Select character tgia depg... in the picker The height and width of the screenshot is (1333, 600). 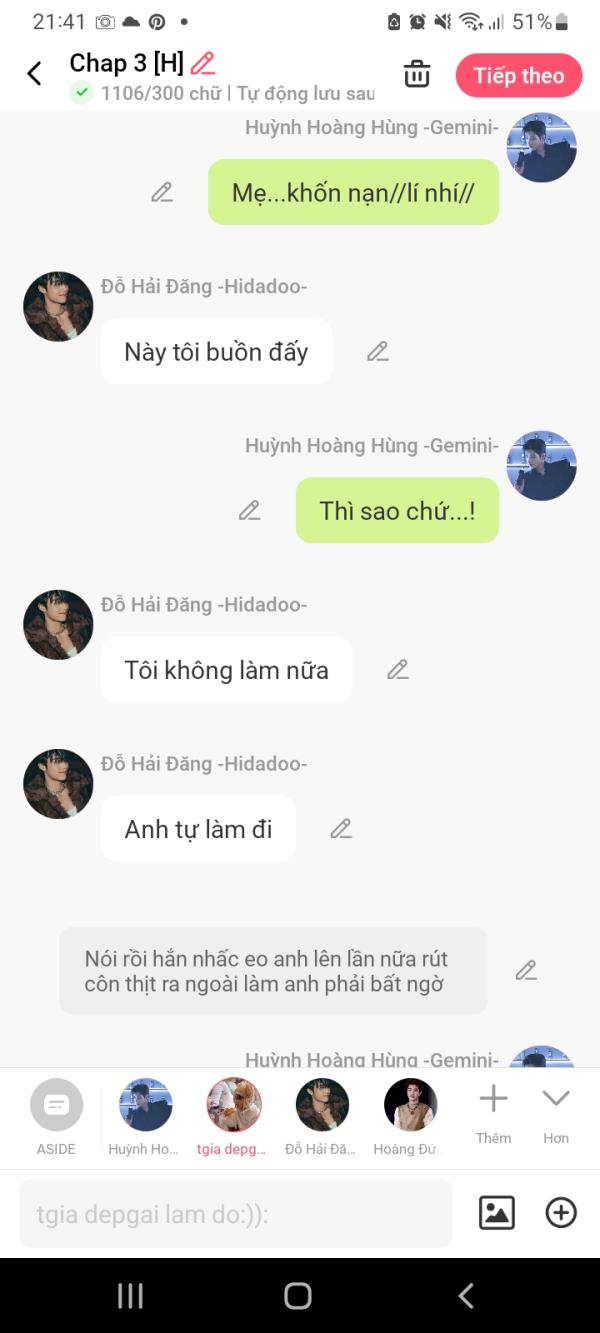point(234,1116)
